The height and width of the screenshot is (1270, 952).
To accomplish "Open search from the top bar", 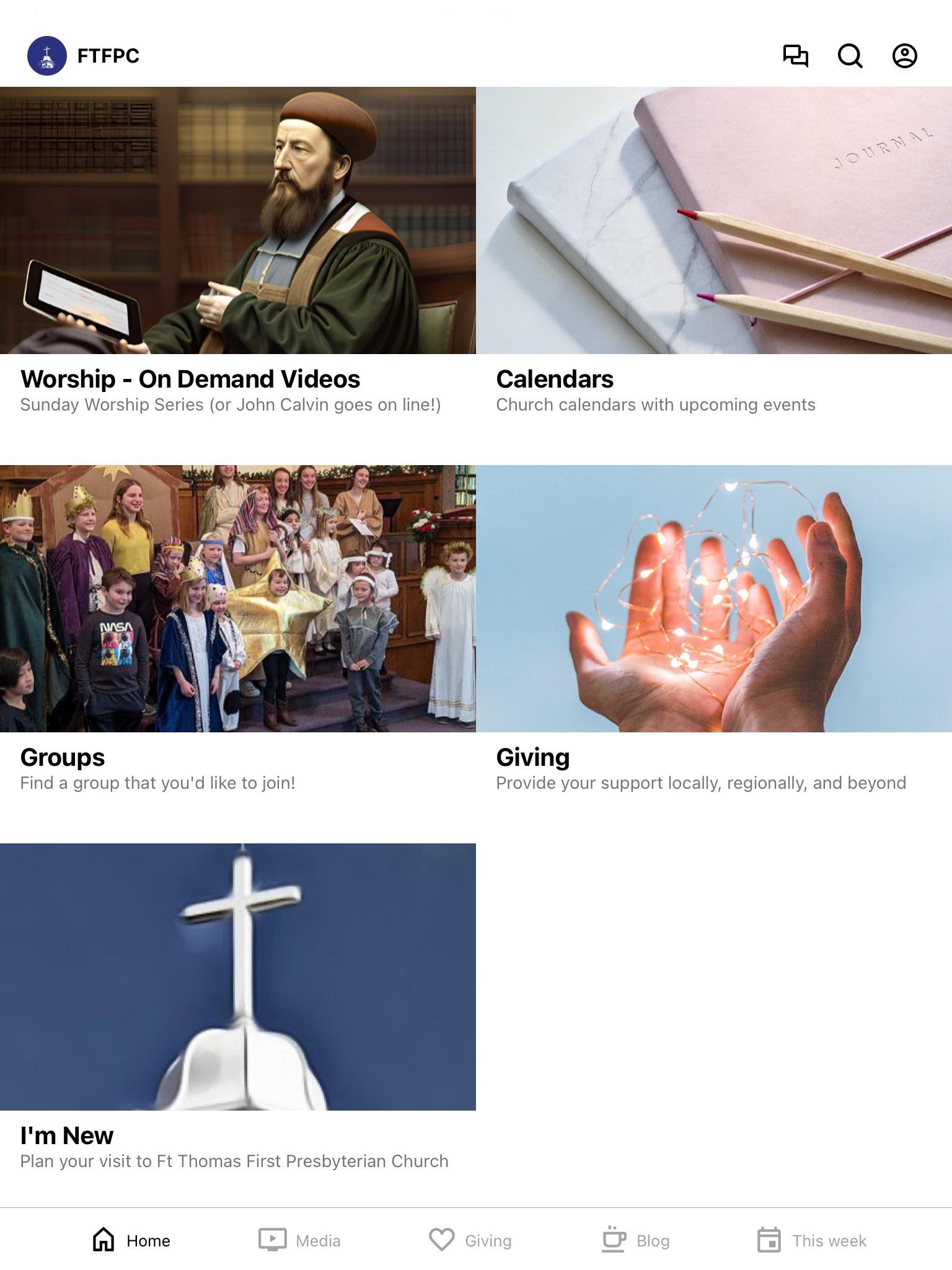I will [850, 56].
